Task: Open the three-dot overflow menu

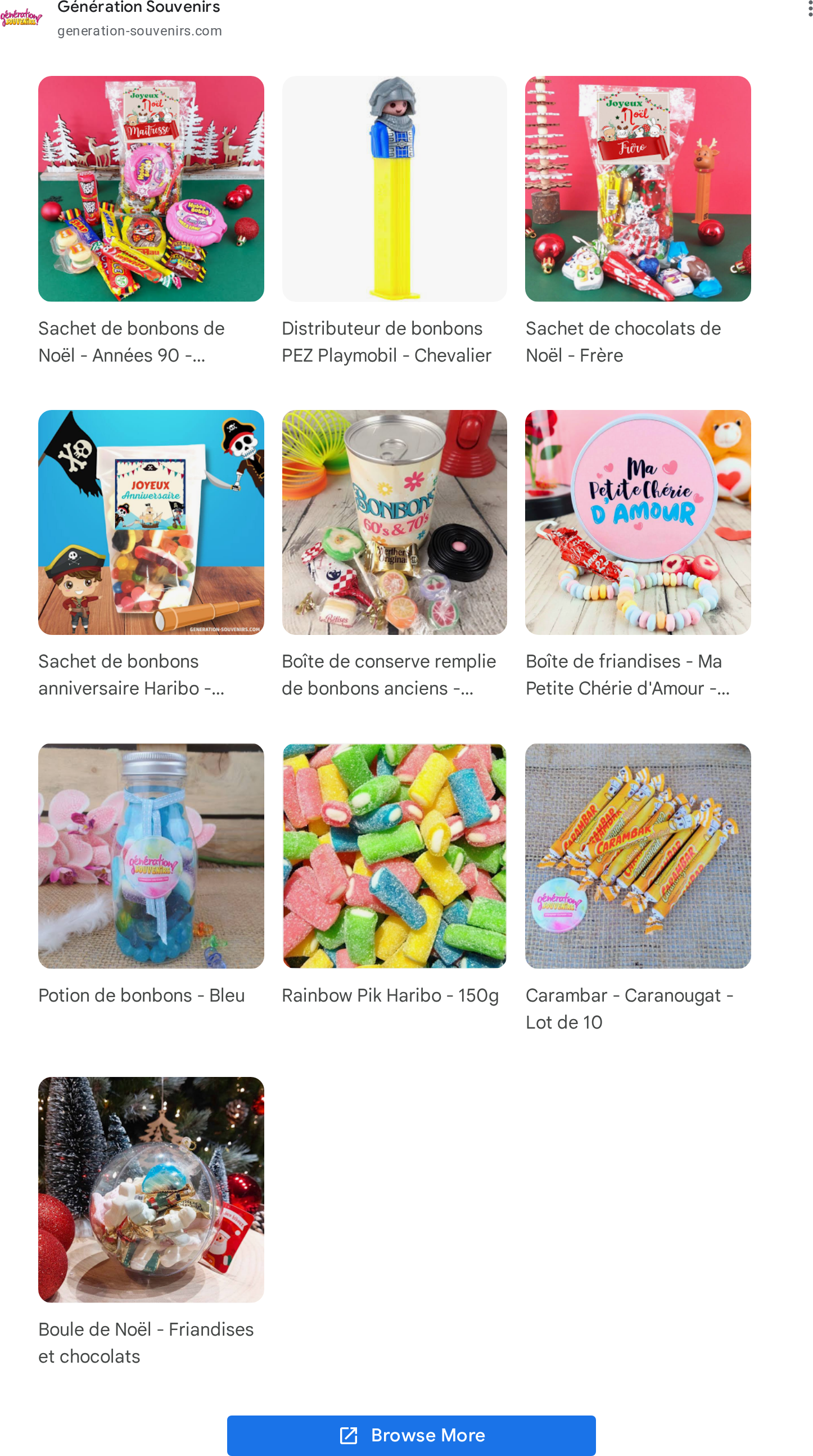Action: 809,9
